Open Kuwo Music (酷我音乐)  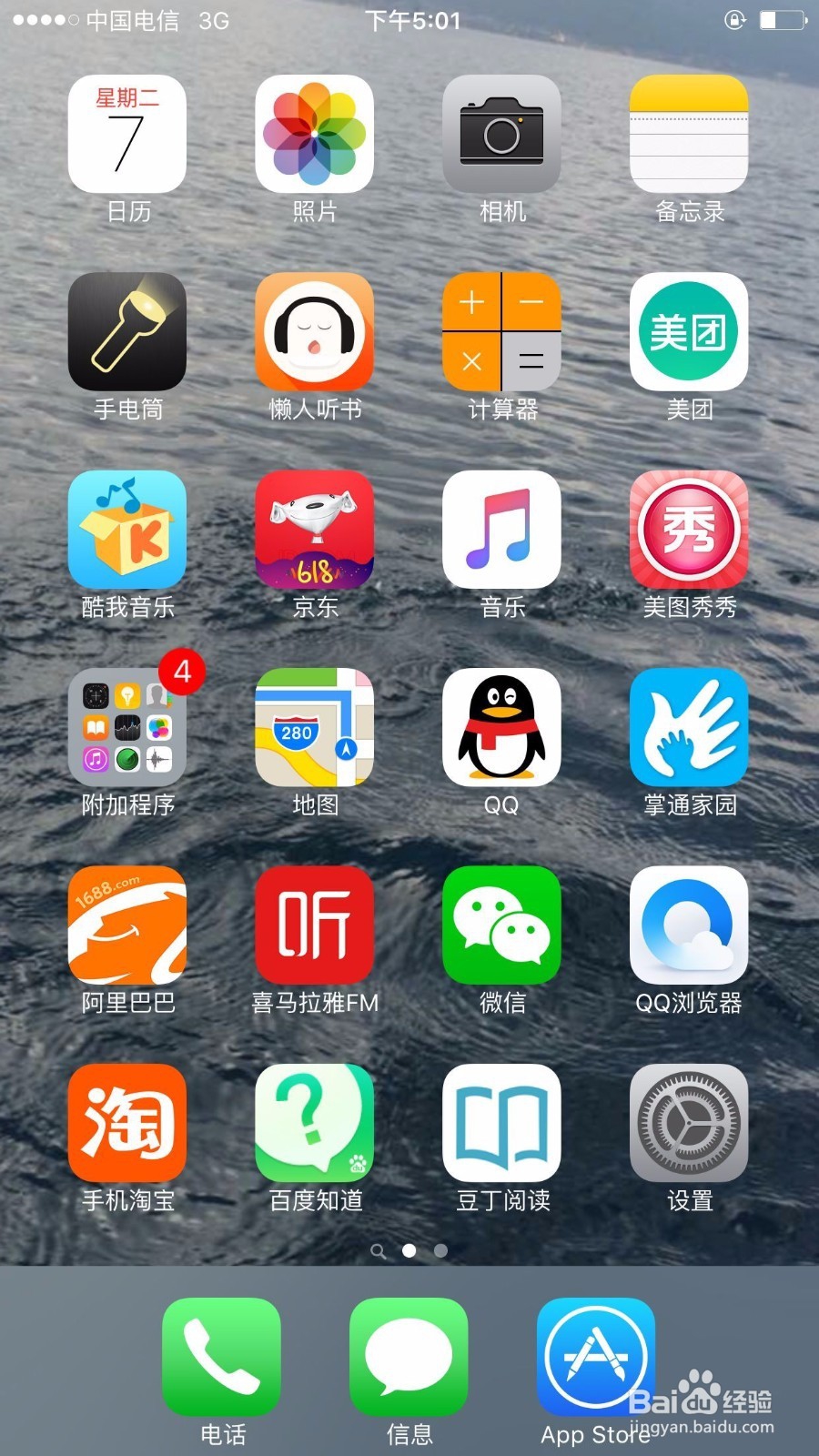point(127,530)
